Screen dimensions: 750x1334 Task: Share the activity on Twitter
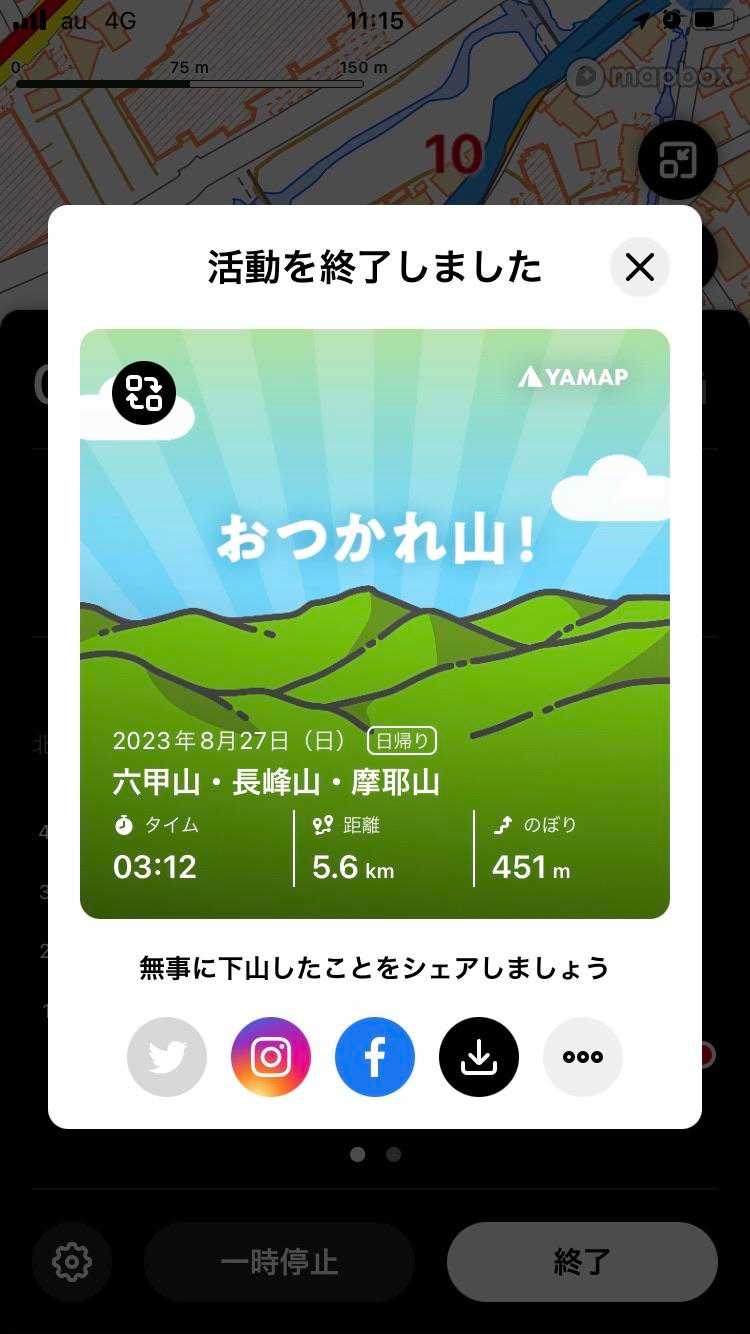pyautogui.click(x=167, y=1057)
